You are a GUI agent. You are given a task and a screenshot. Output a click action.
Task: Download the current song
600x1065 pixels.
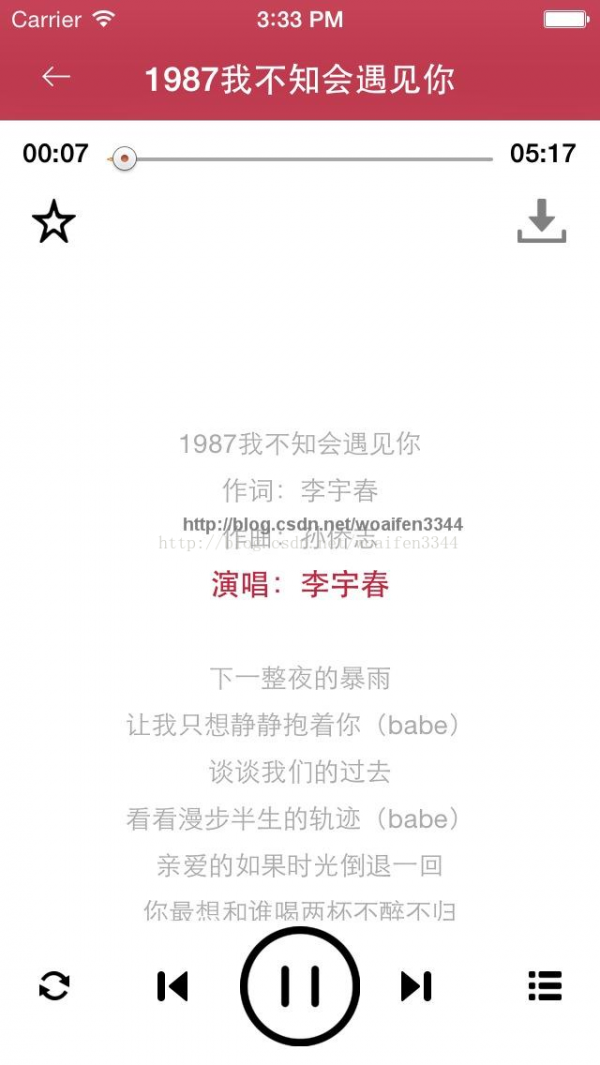click(541, 221)
